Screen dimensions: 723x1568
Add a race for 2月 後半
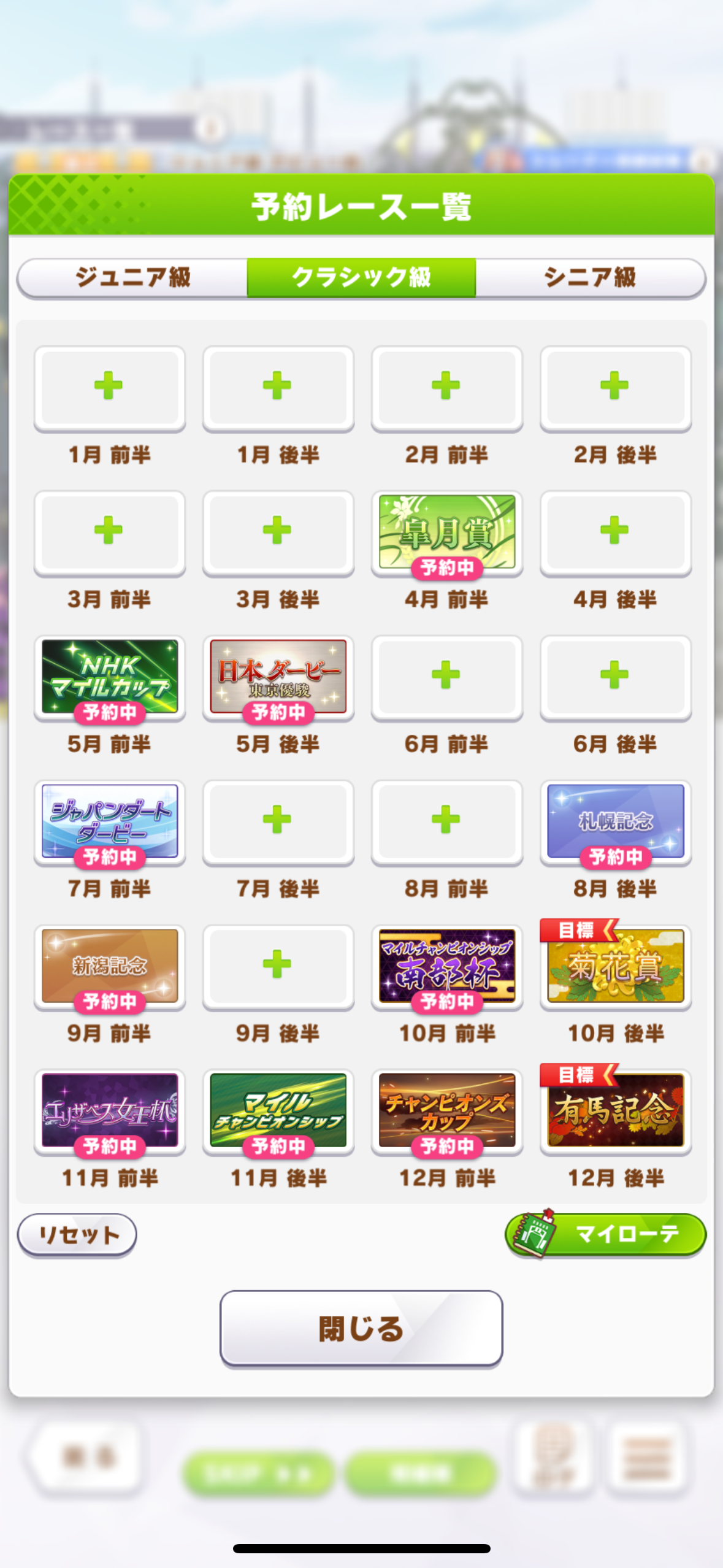coord(615,388)
